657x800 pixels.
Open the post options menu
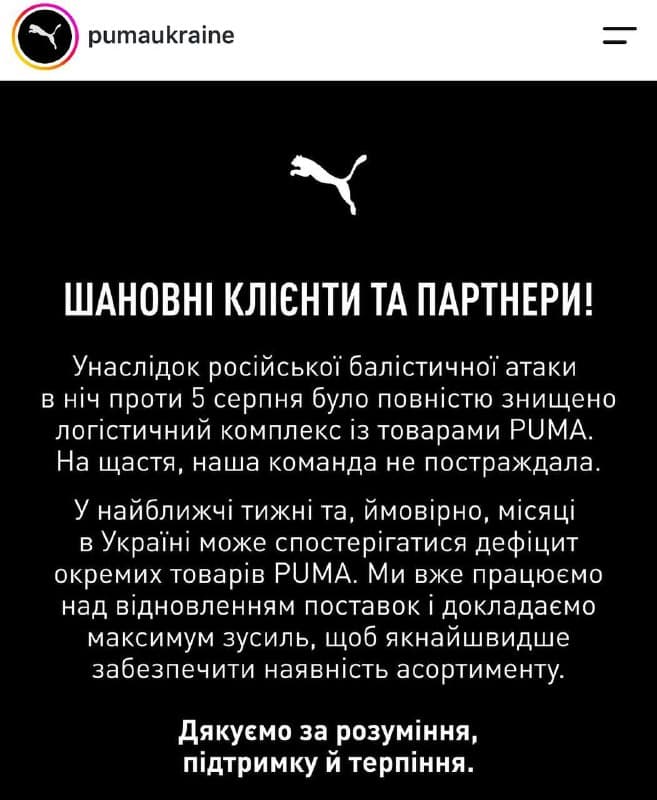(x=619, y=36)
